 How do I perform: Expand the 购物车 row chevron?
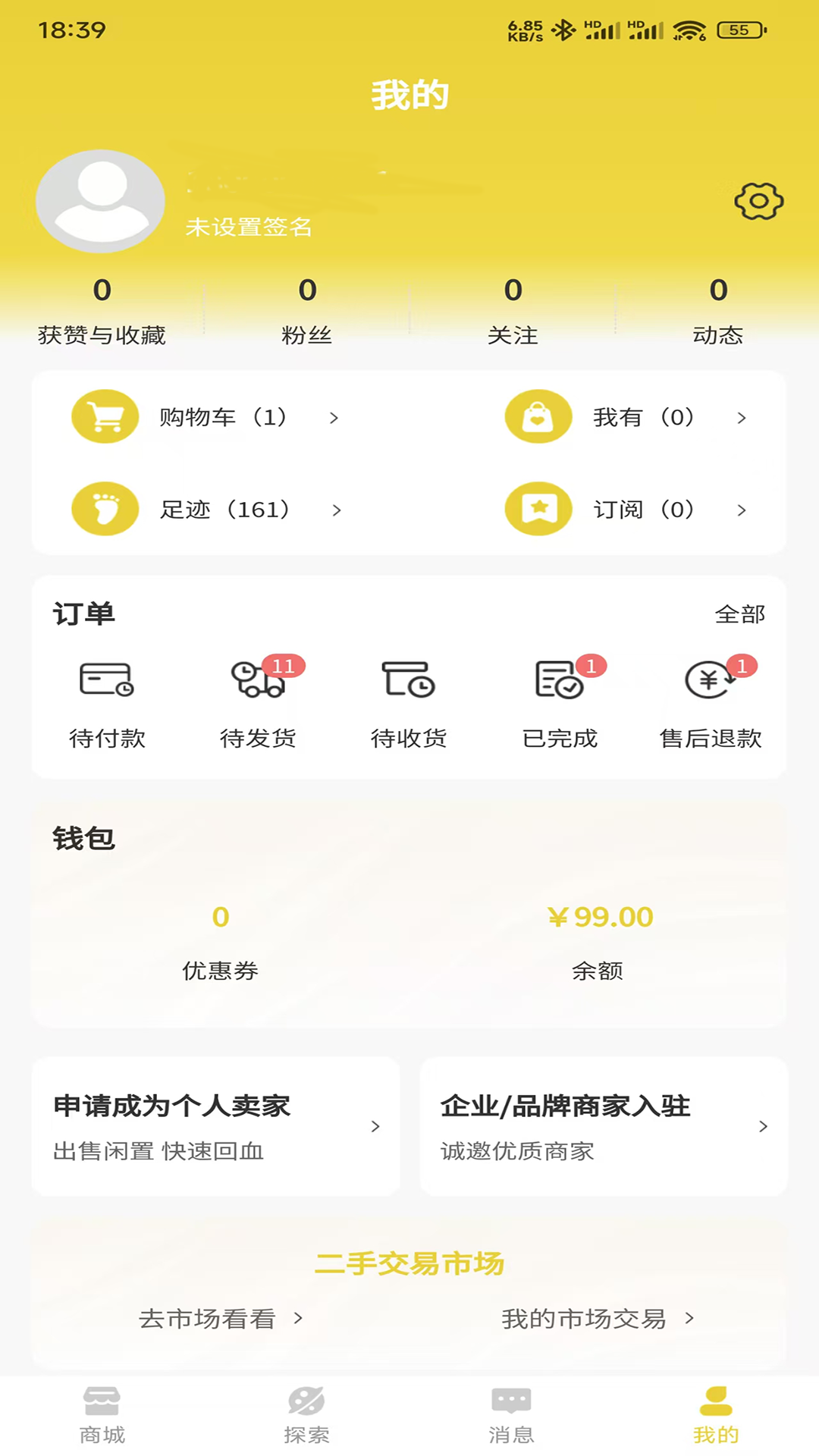337,417
